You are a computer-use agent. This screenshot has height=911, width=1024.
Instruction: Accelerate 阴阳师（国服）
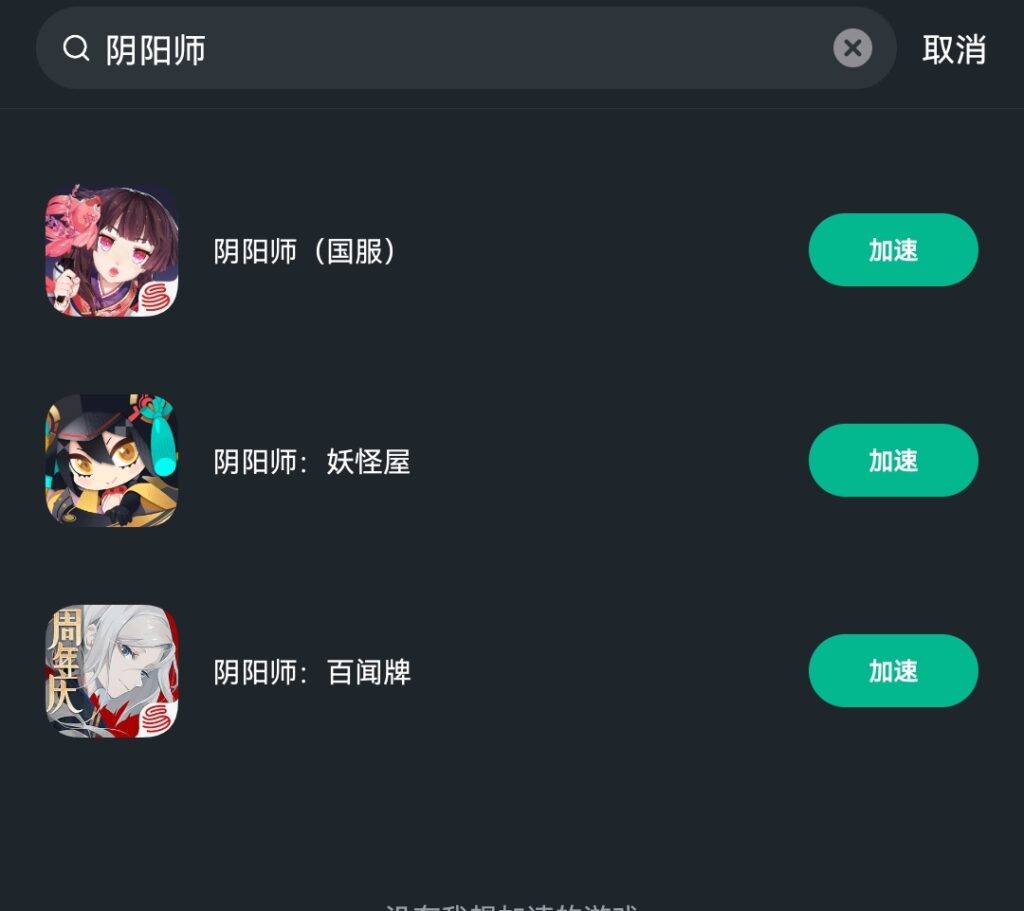892,250
